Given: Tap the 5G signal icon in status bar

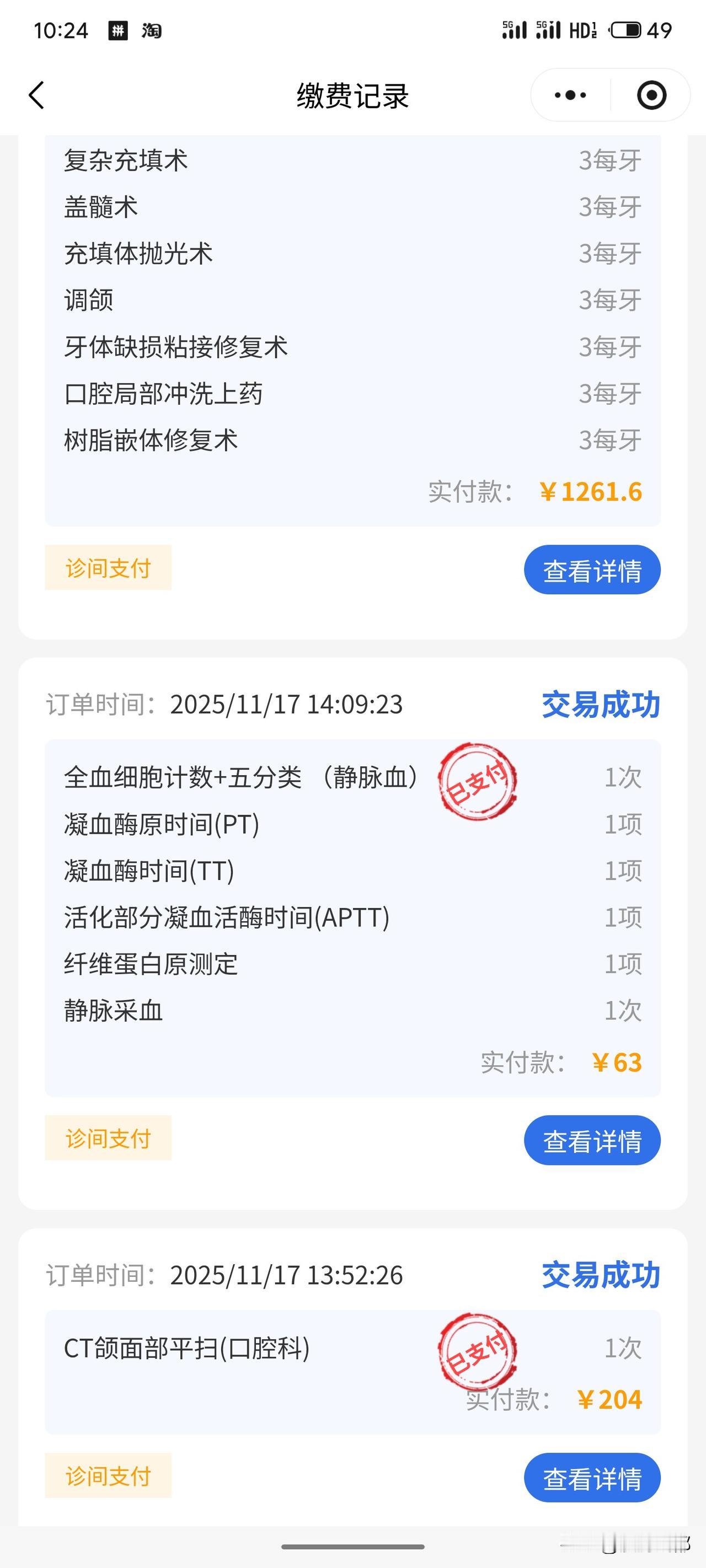Looking at the screenshot, I should click(x=514, y=29).
